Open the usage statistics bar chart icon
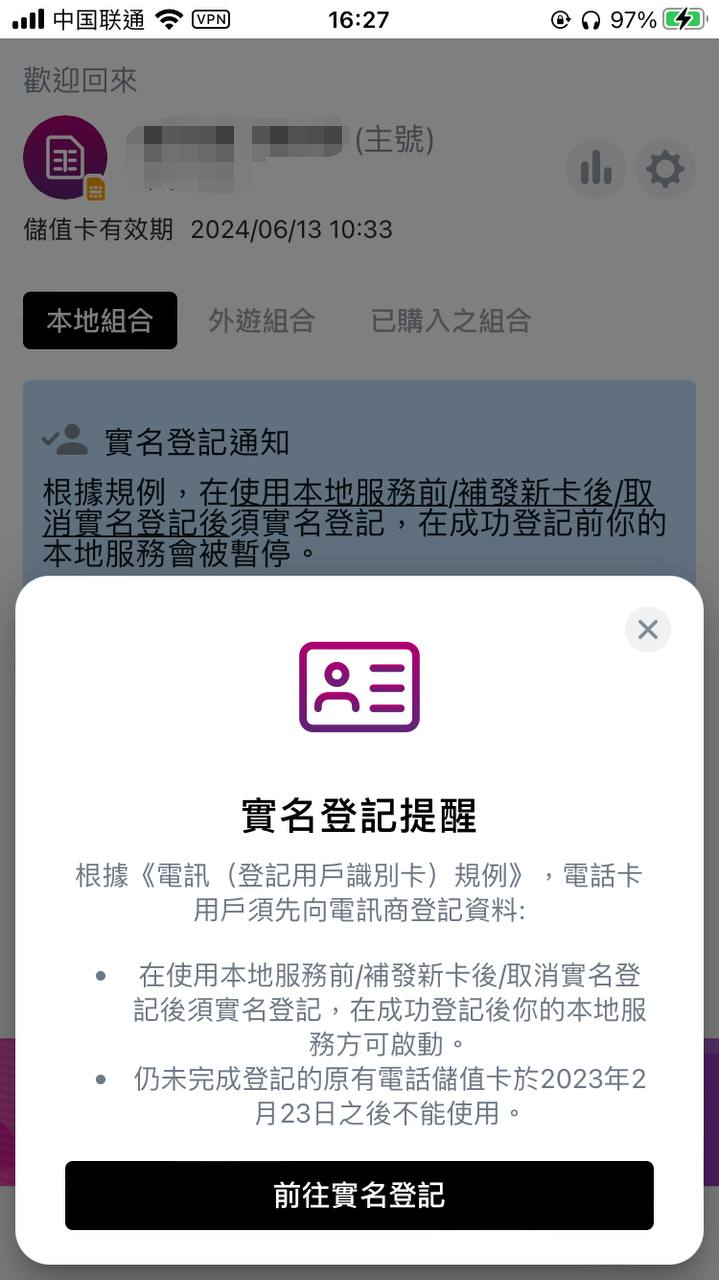Screen dimensions: 719x1280 (x=596, y=169)
